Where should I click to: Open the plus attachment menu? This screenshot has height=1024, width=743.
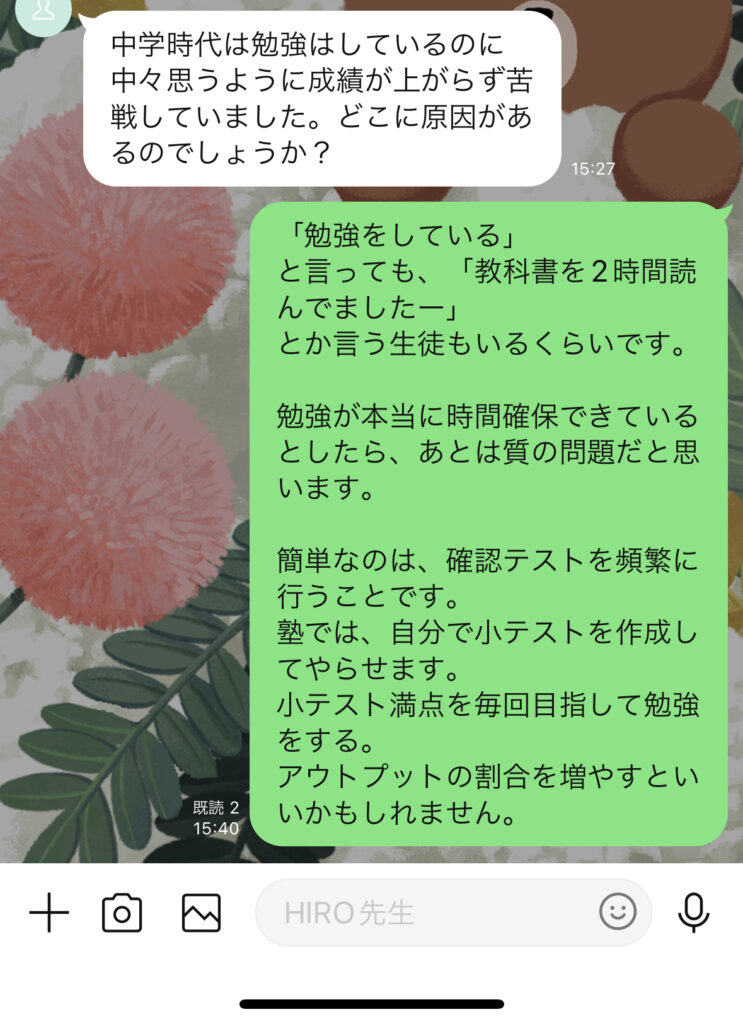48,912
